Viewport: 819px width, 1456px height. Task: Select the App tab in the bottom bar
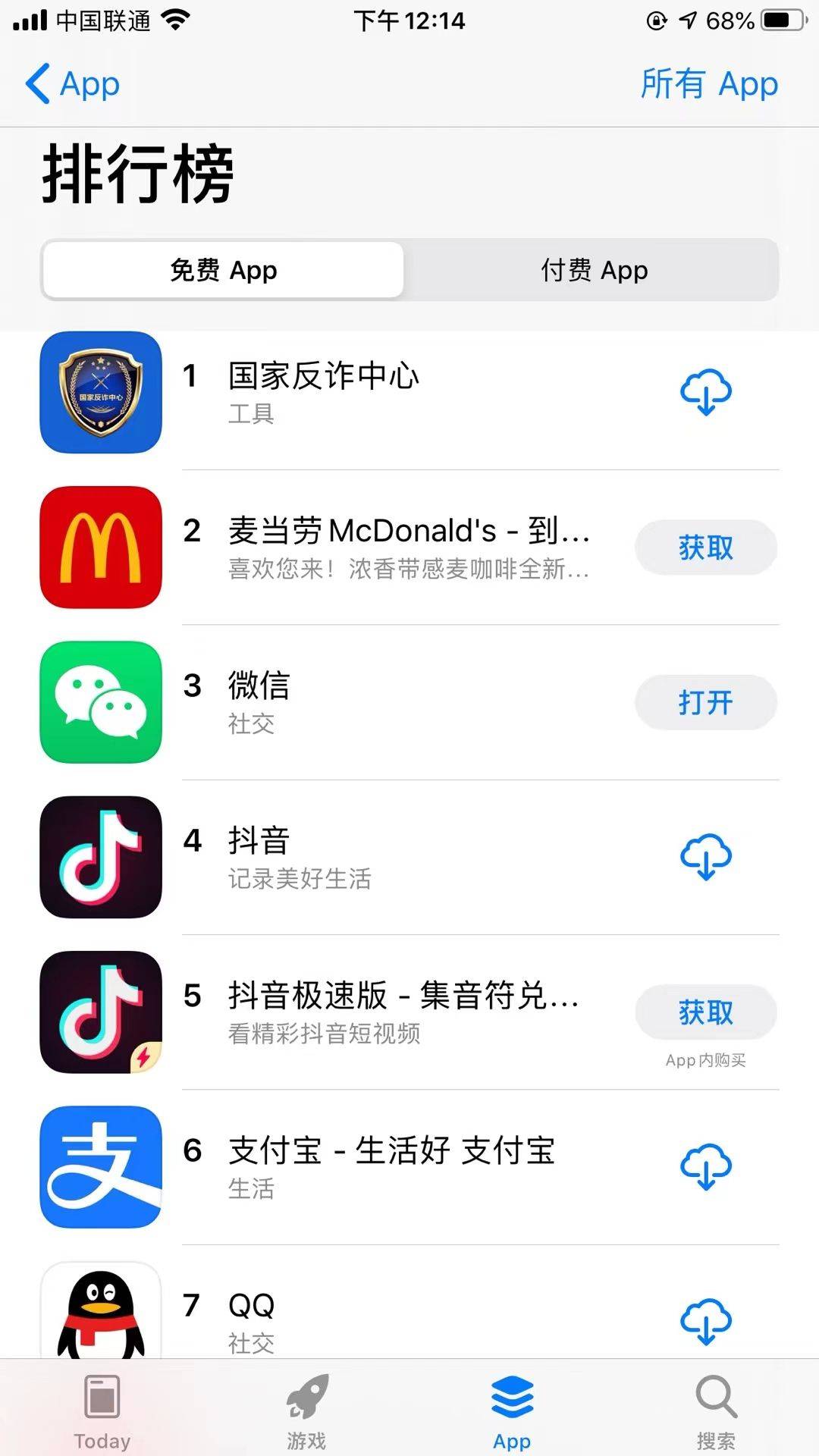tap(512, 1410)
